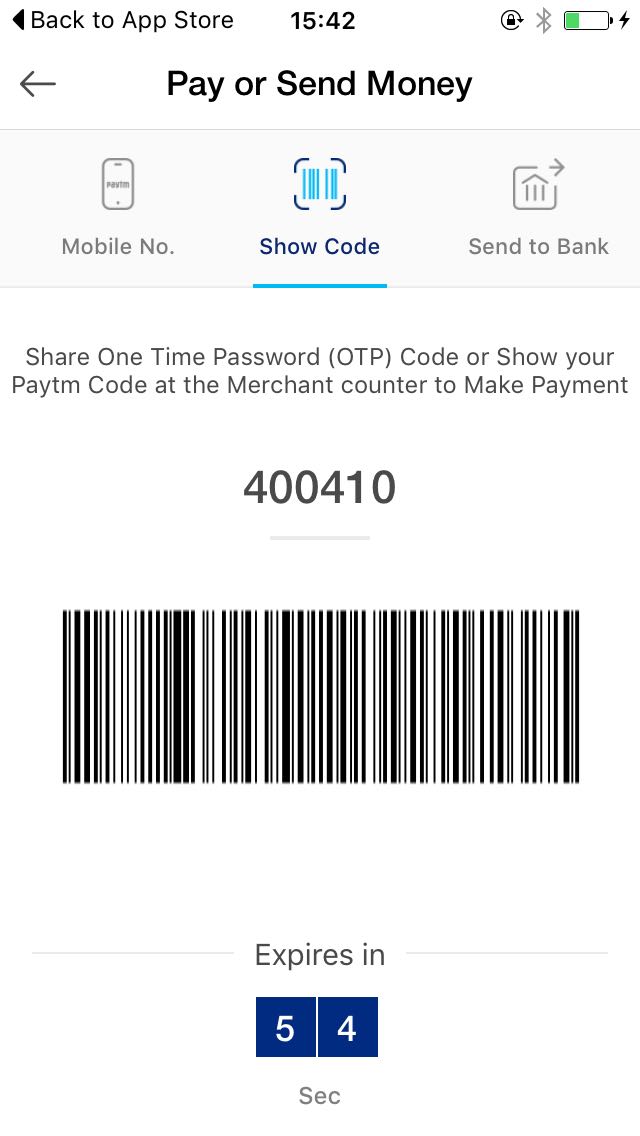The height and width of the screenshot is (1136, 640).
Task: Select the Show Code tab
Action: [x=320, y=210]
